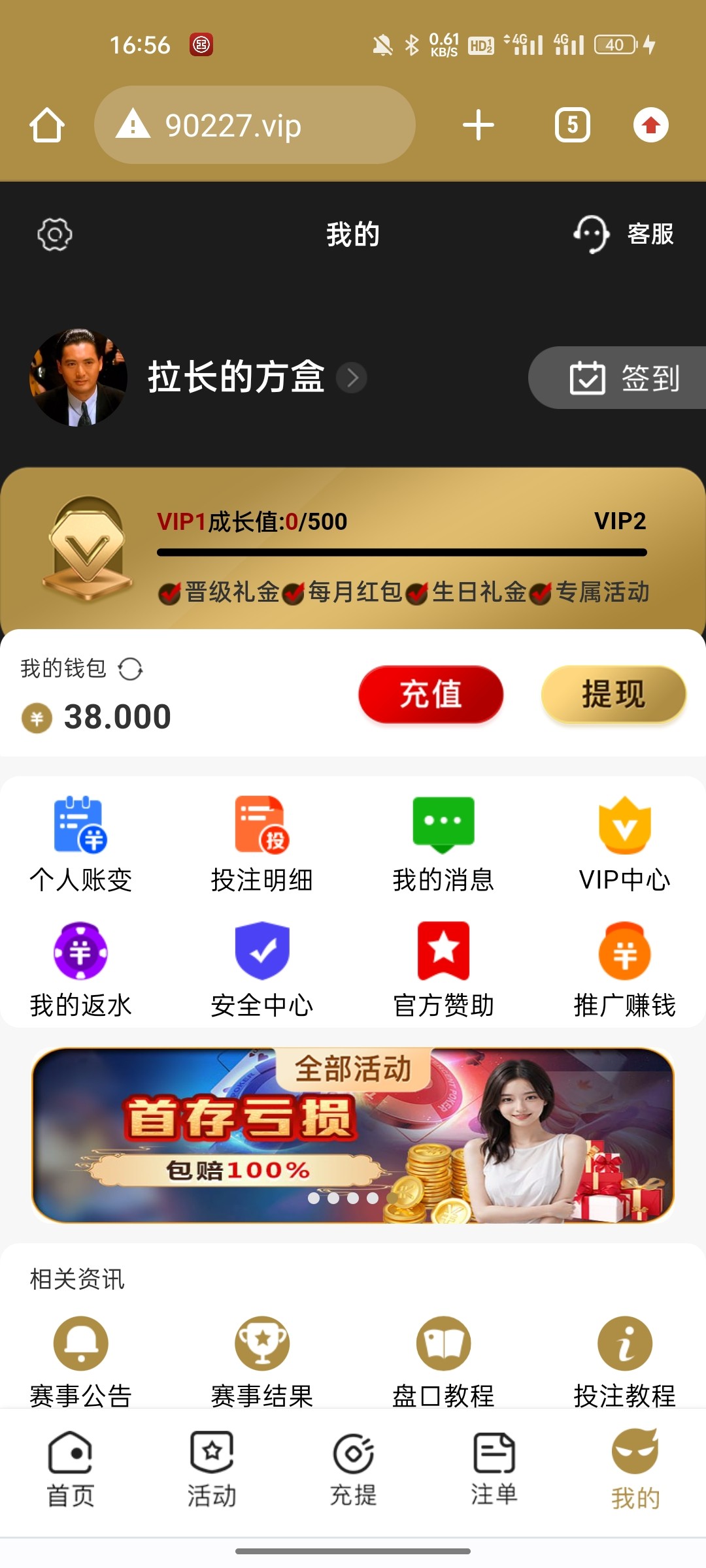Viewport: 706px width, 1568px height.
Task: Open 个人账变 records
Action: pyautogui.click(x=80, y=844)
